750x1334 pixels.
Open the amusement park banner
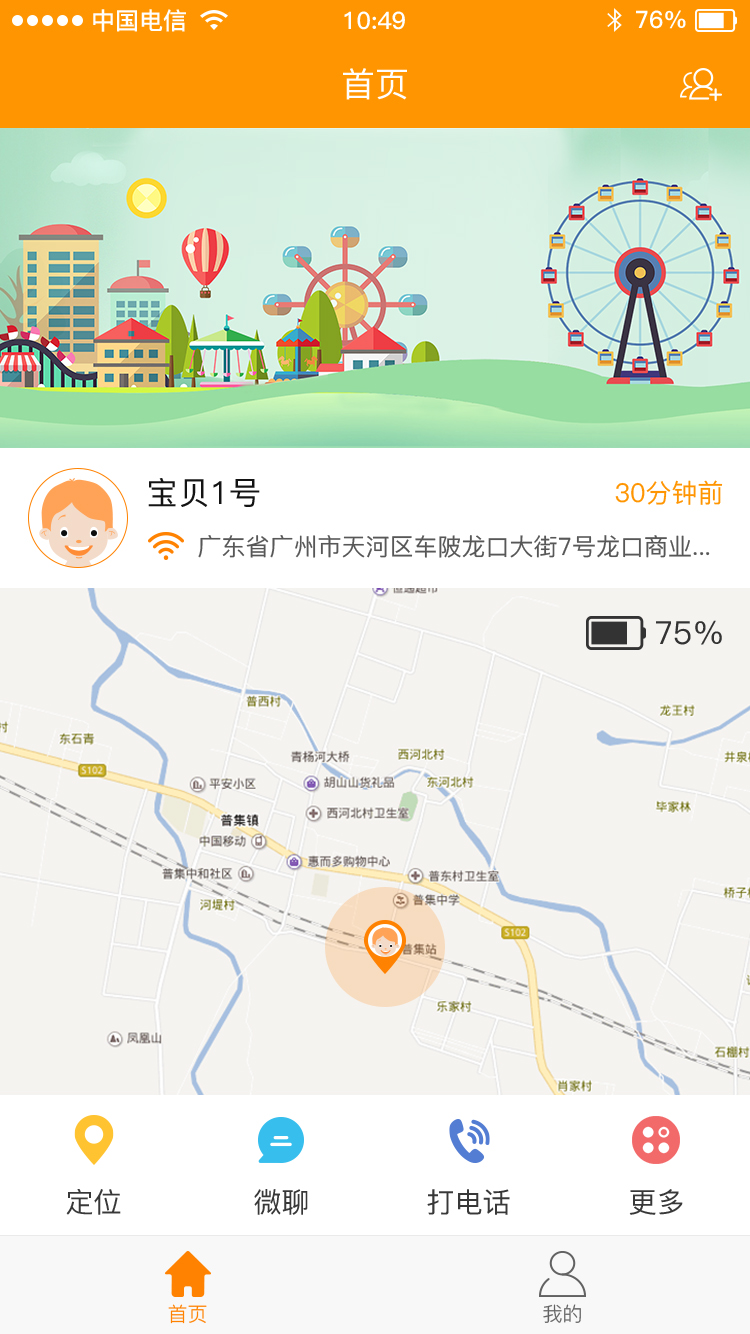[375, 288]
